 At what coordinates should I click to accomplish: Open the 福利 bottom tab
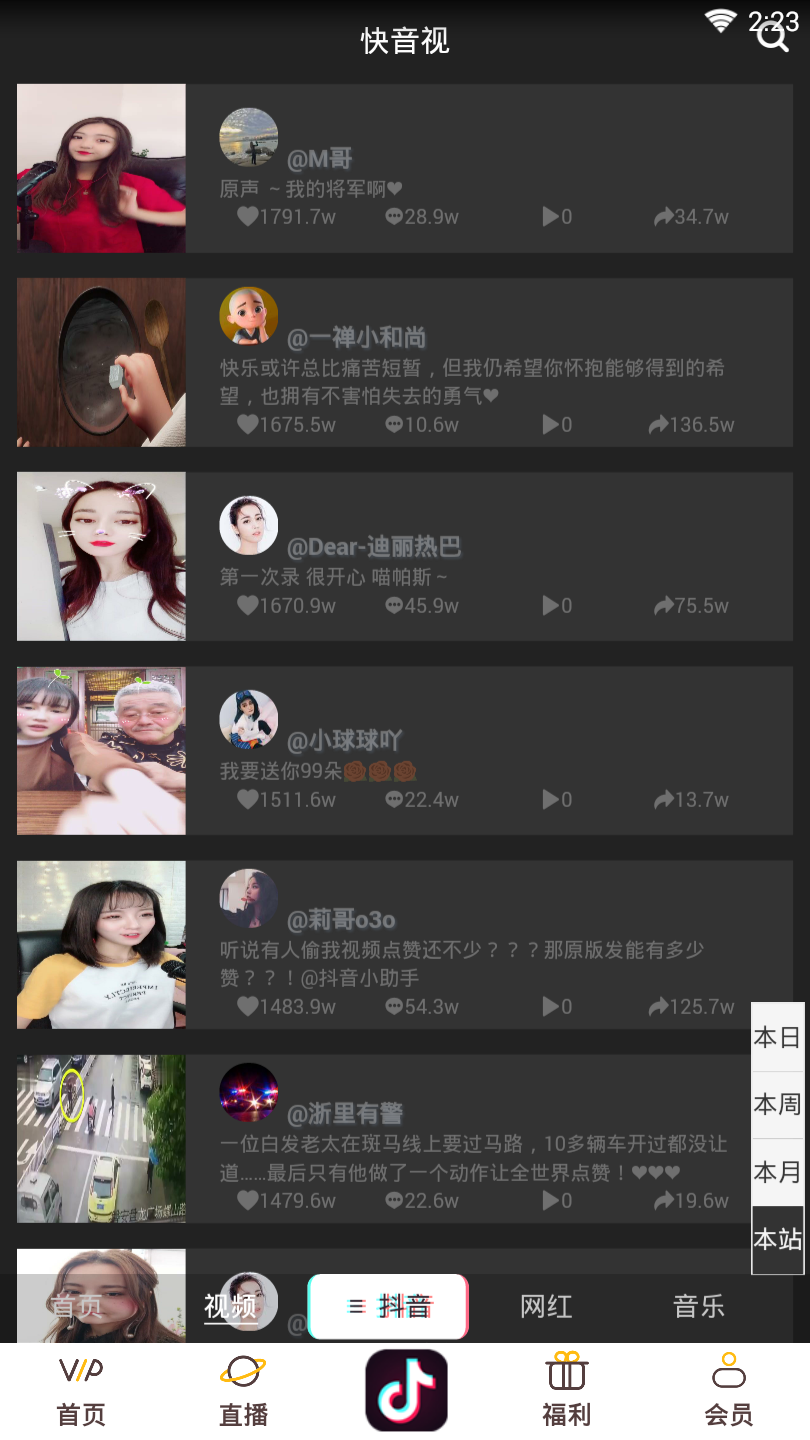pyautogui.click(x=566, y=1390)
